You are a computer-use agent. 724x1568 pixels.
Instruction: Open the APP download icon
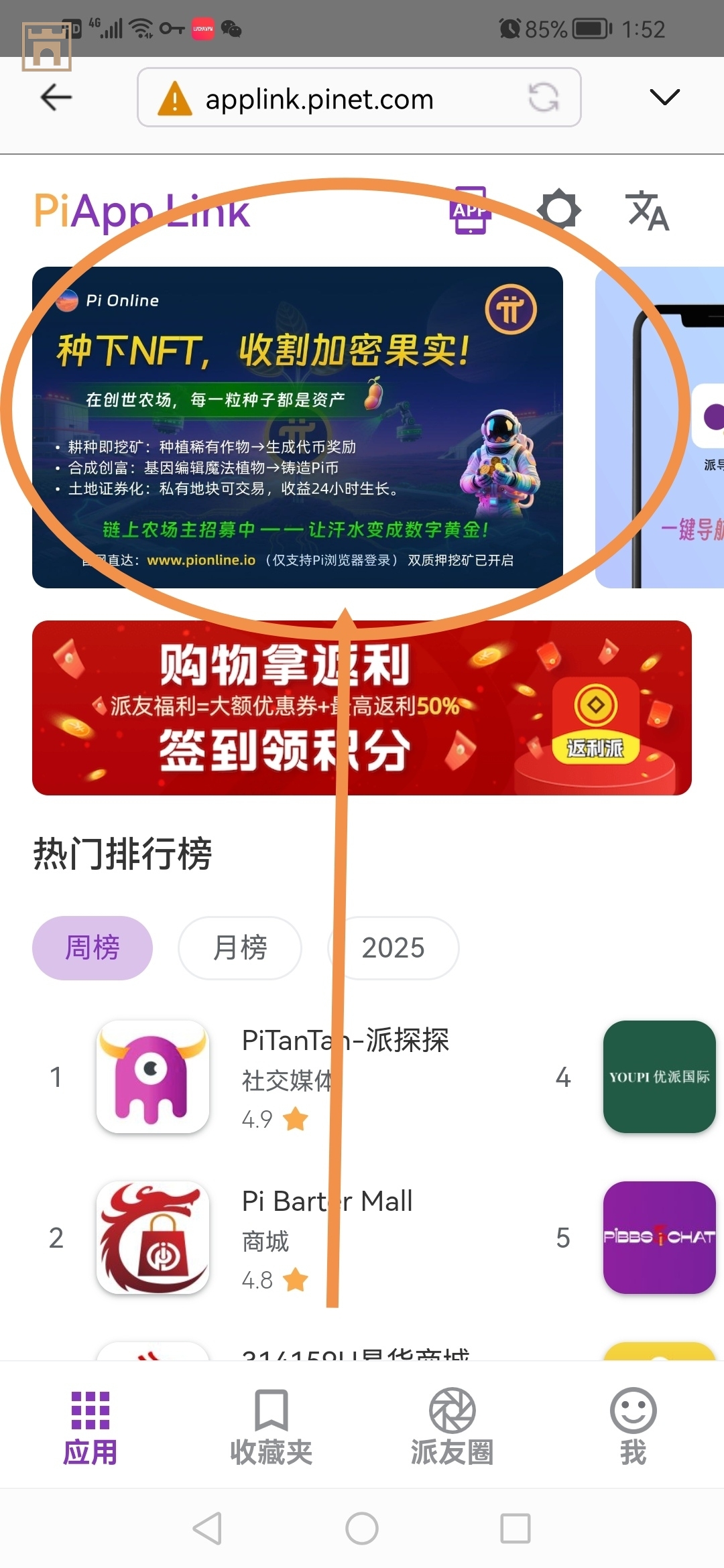469,211
